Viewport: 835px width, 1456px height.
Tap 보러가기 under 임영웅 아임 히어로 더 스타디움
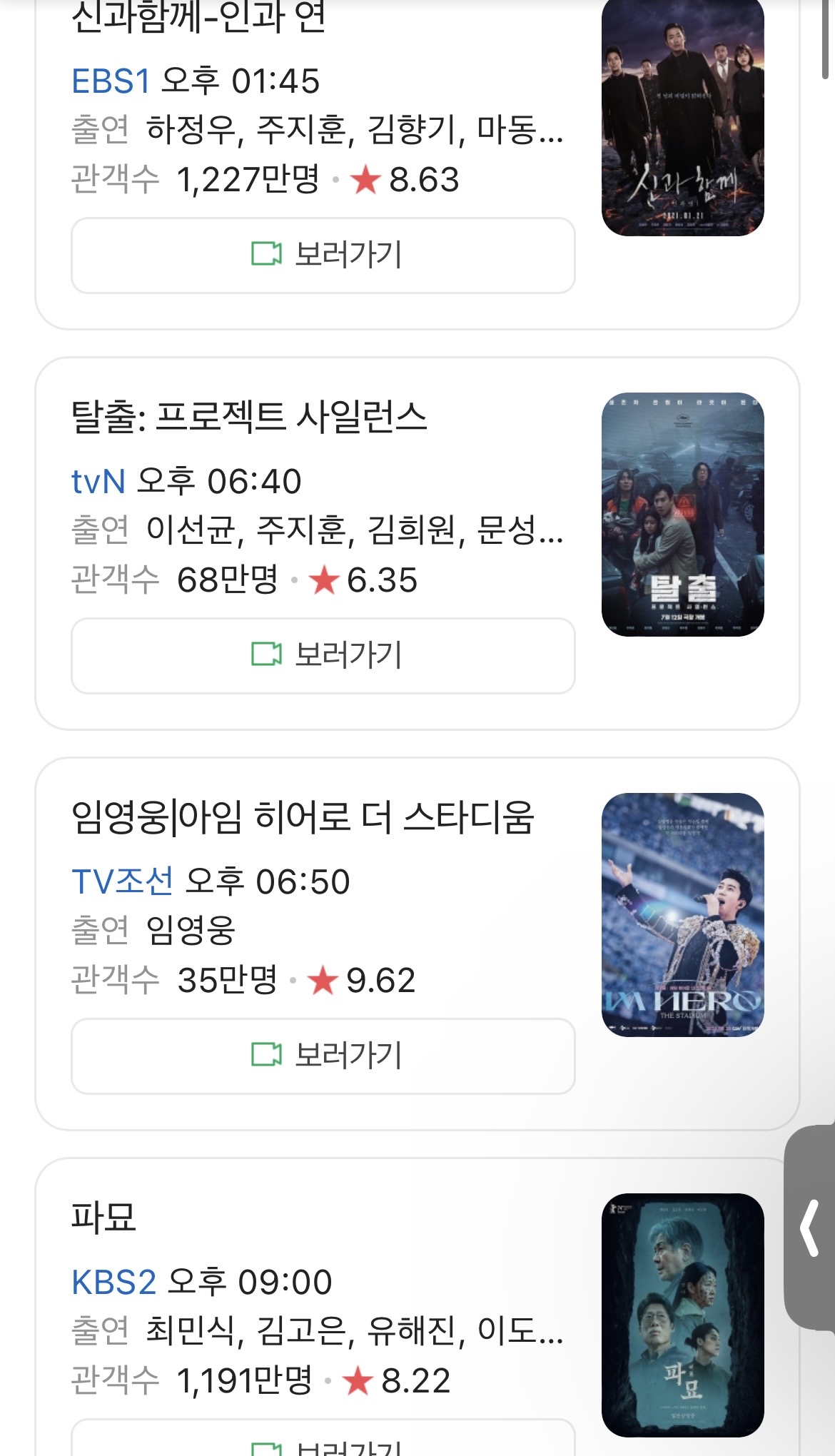pyautogui.click(x=323, y=1056)
